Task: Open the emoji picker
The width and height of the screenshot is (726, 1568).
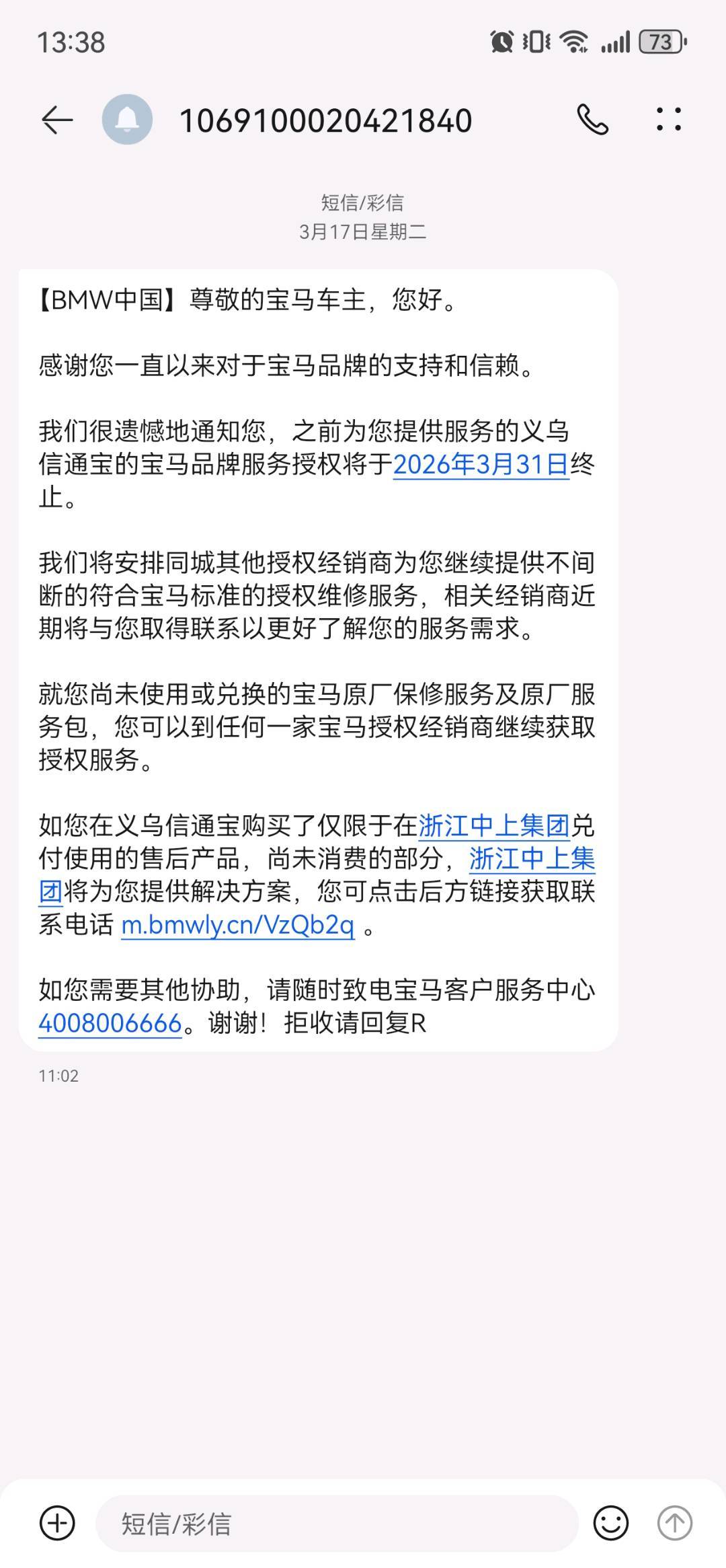Action: (x=610, y=1524)
